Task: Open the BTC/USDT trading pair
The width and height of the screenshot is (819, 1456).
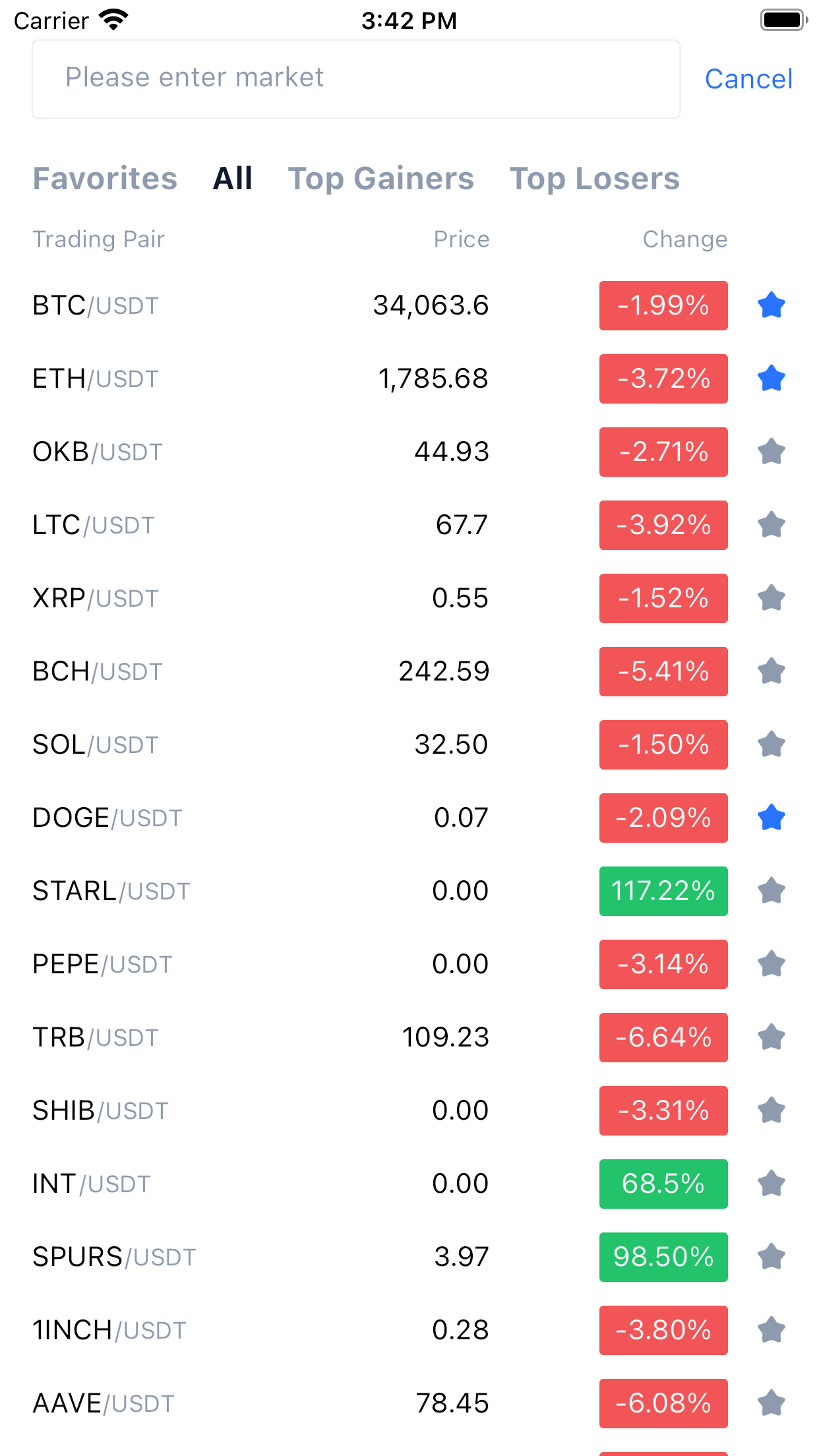Action: [409, 305]
